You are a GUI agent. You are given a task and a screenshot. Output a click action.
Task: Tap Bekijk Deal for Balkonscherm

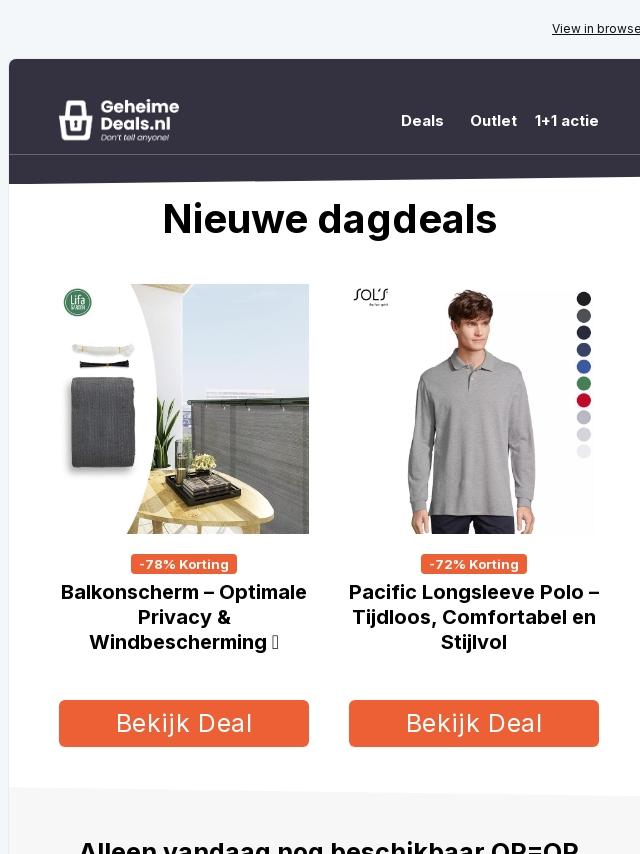click(184, 723)
